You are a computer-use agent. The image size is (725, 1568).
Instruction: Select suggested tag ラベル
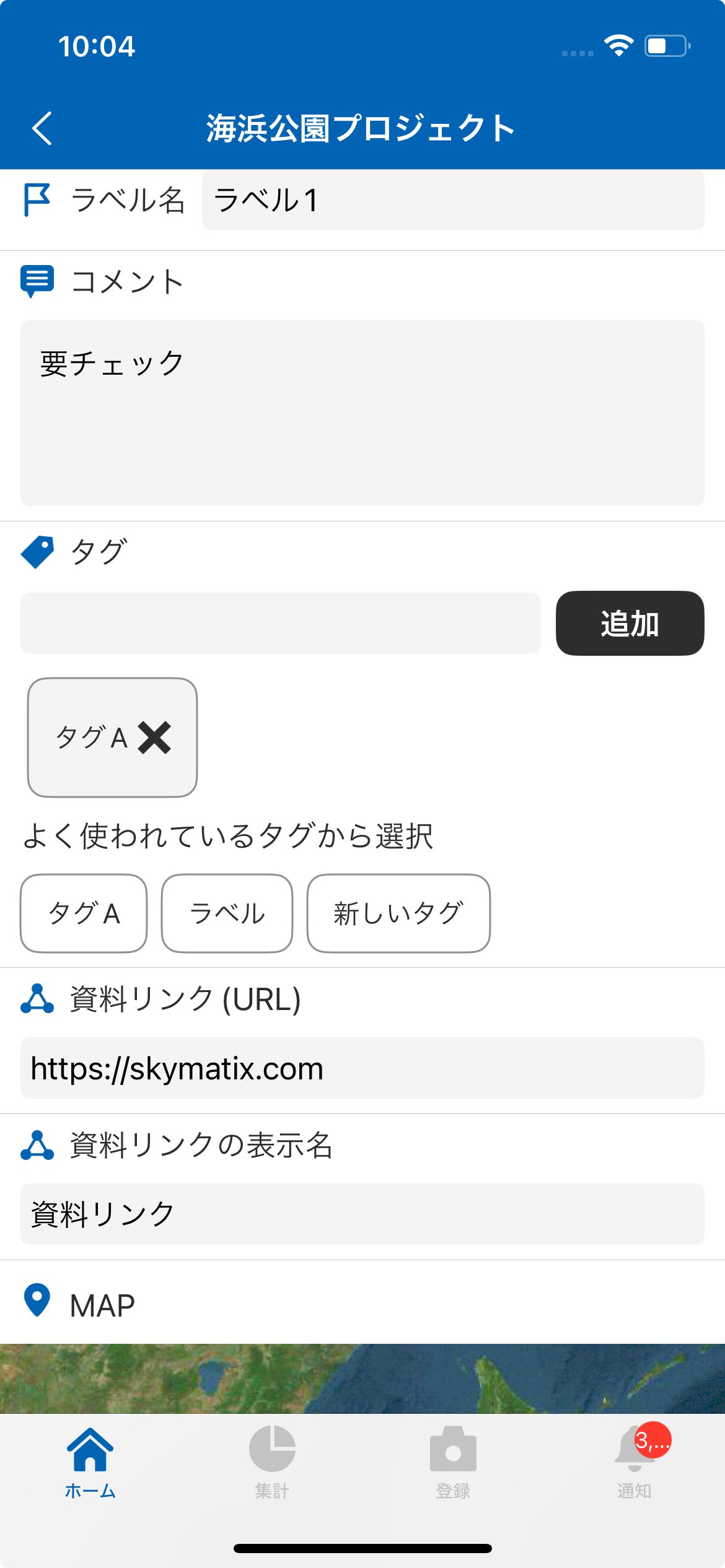227,913
